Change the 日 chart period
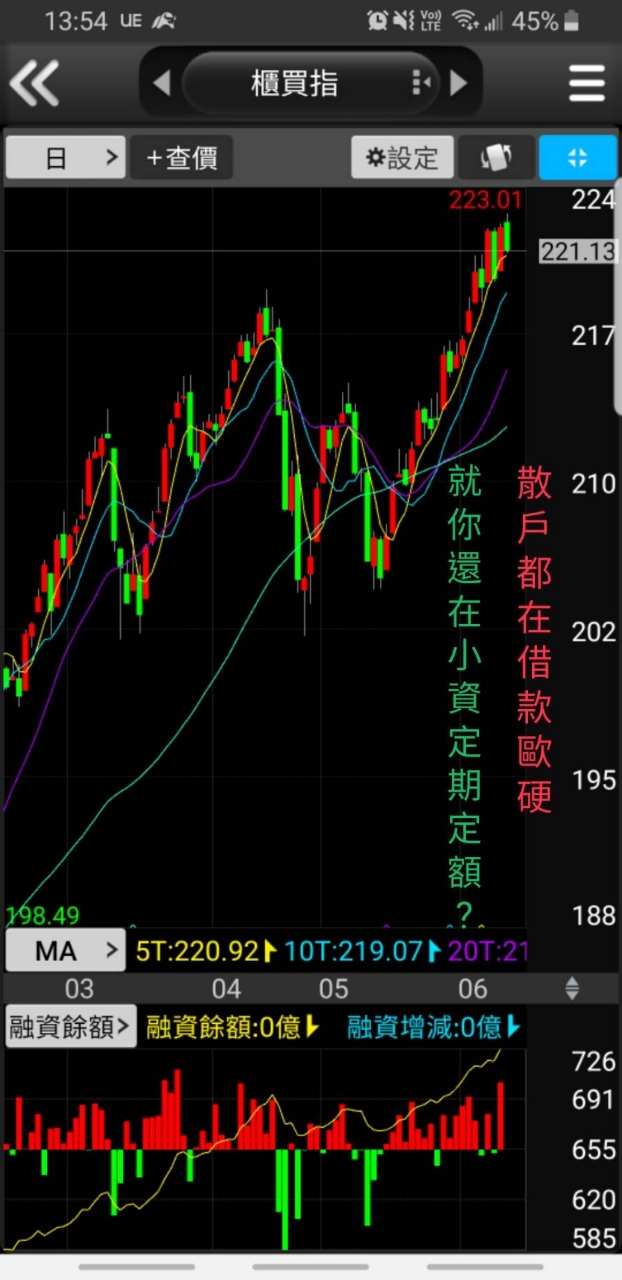 (65, 158)
